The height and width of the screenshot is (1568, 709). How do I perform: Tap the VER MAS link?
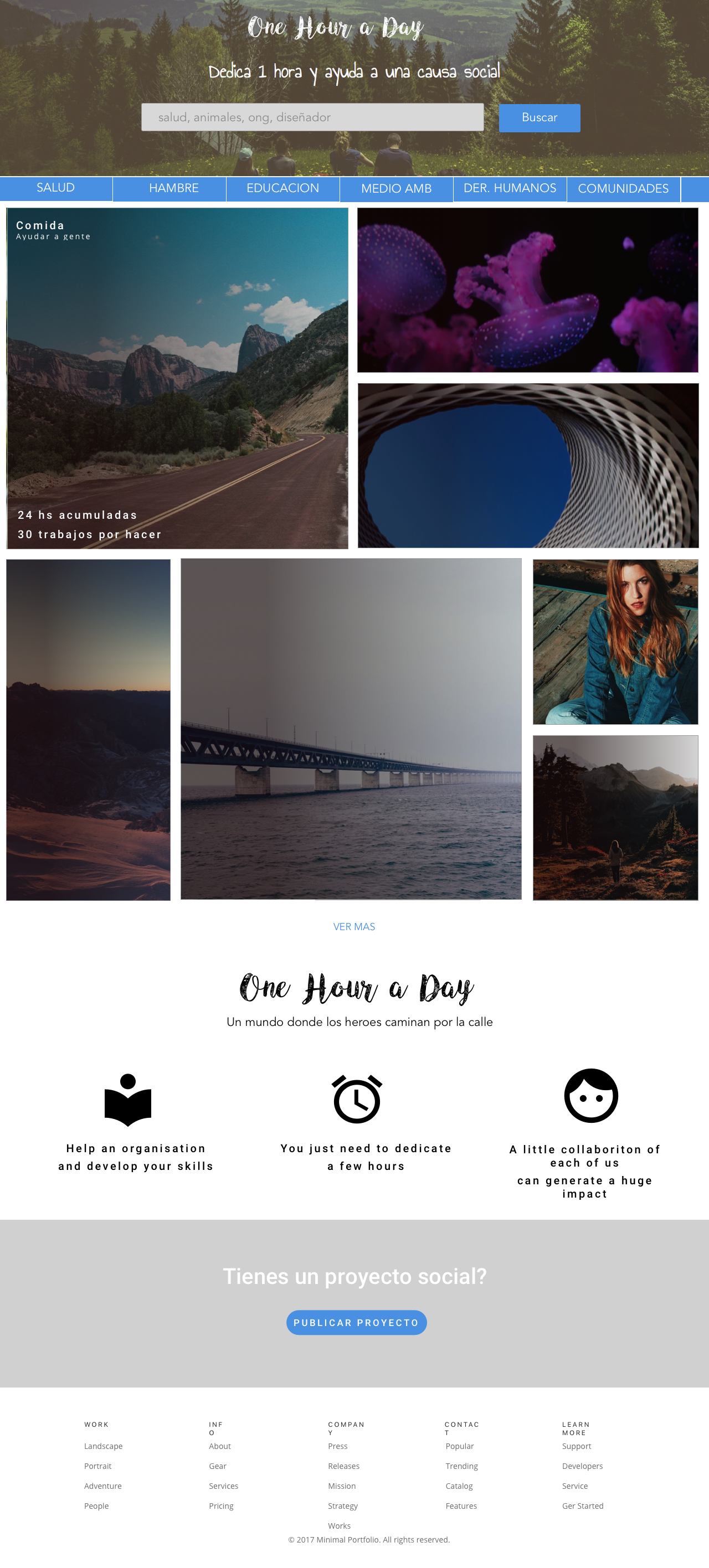point(354,926)
